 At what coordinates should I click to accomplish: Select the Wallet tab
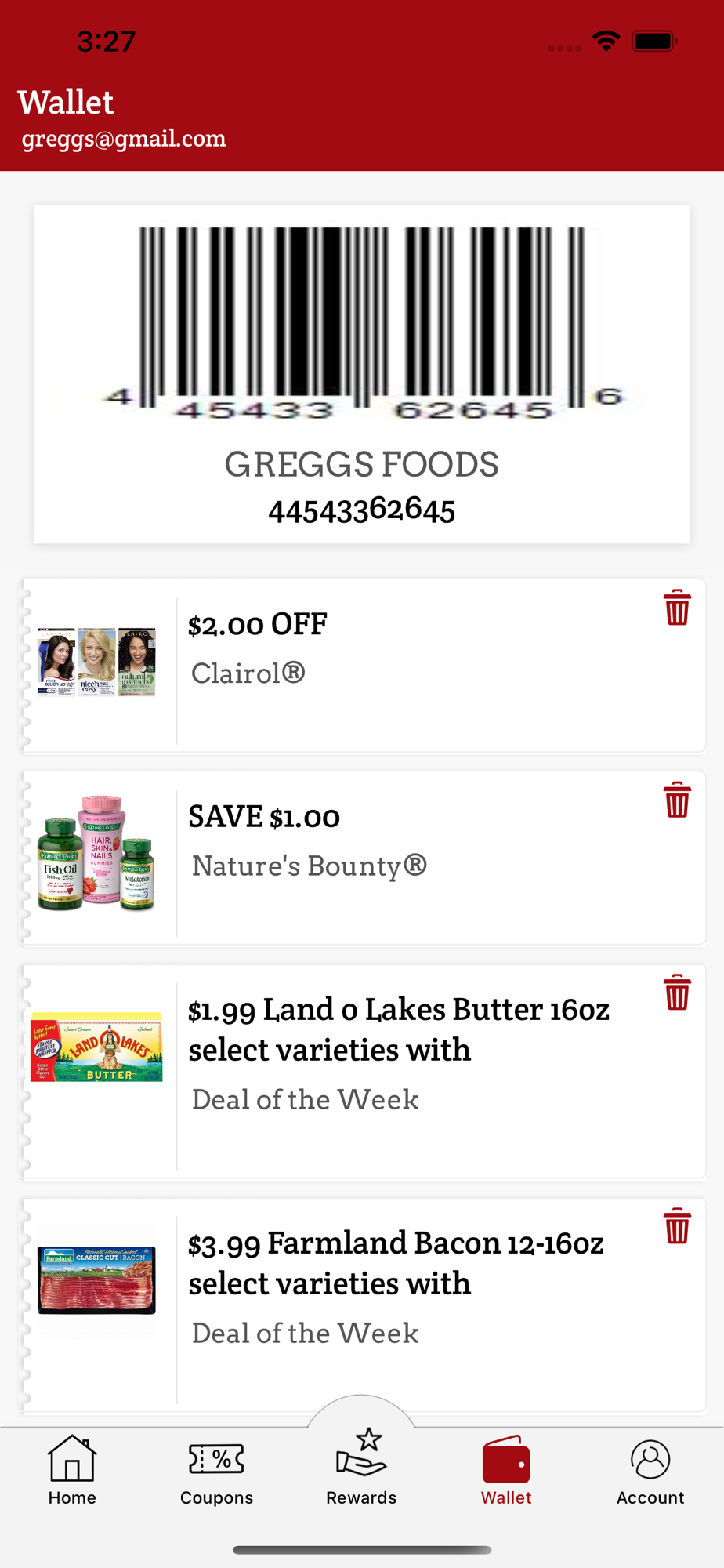tap(506, 1471)
